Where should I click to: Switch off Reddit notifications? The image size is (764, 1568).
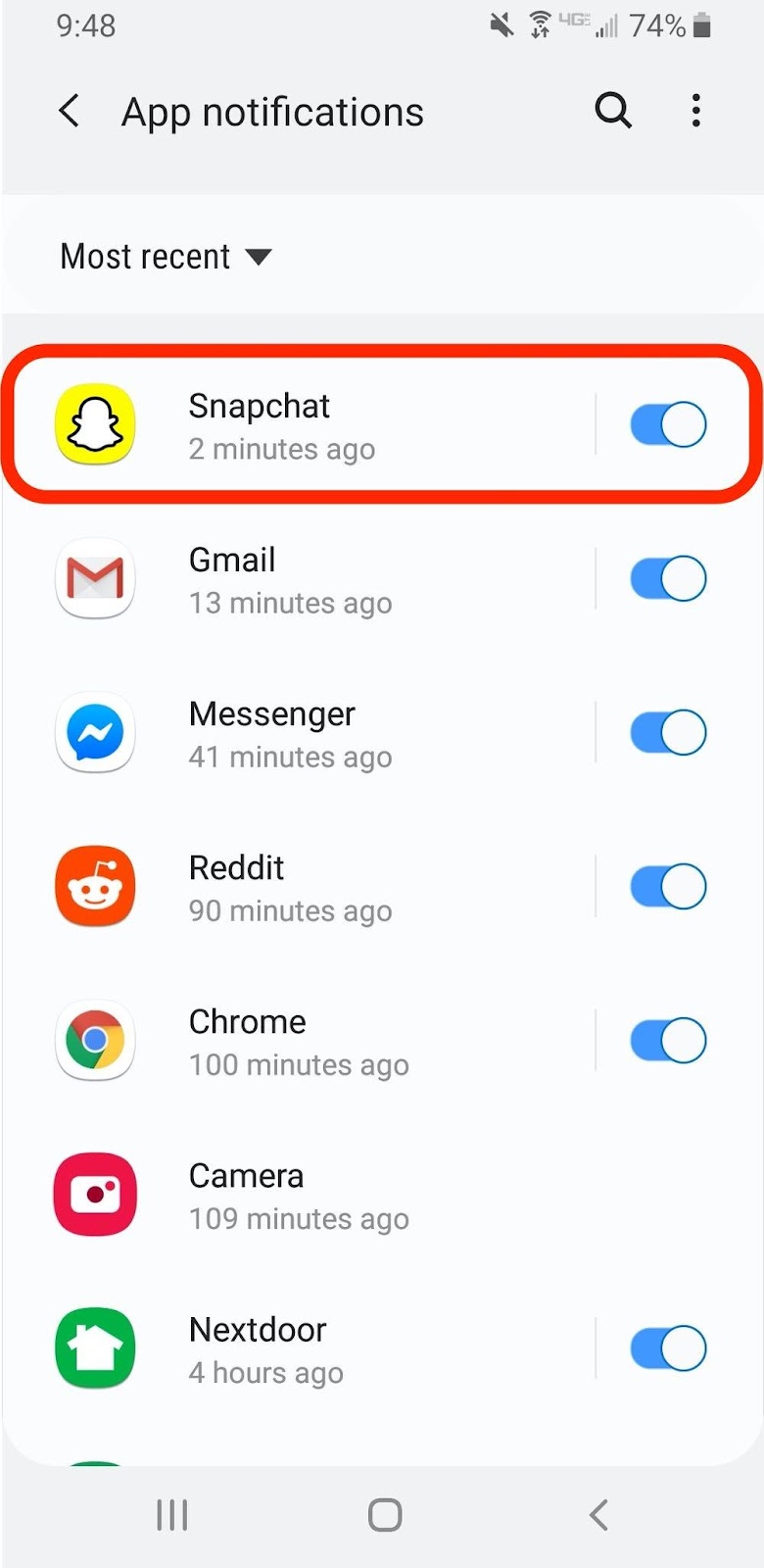[668, 887]
